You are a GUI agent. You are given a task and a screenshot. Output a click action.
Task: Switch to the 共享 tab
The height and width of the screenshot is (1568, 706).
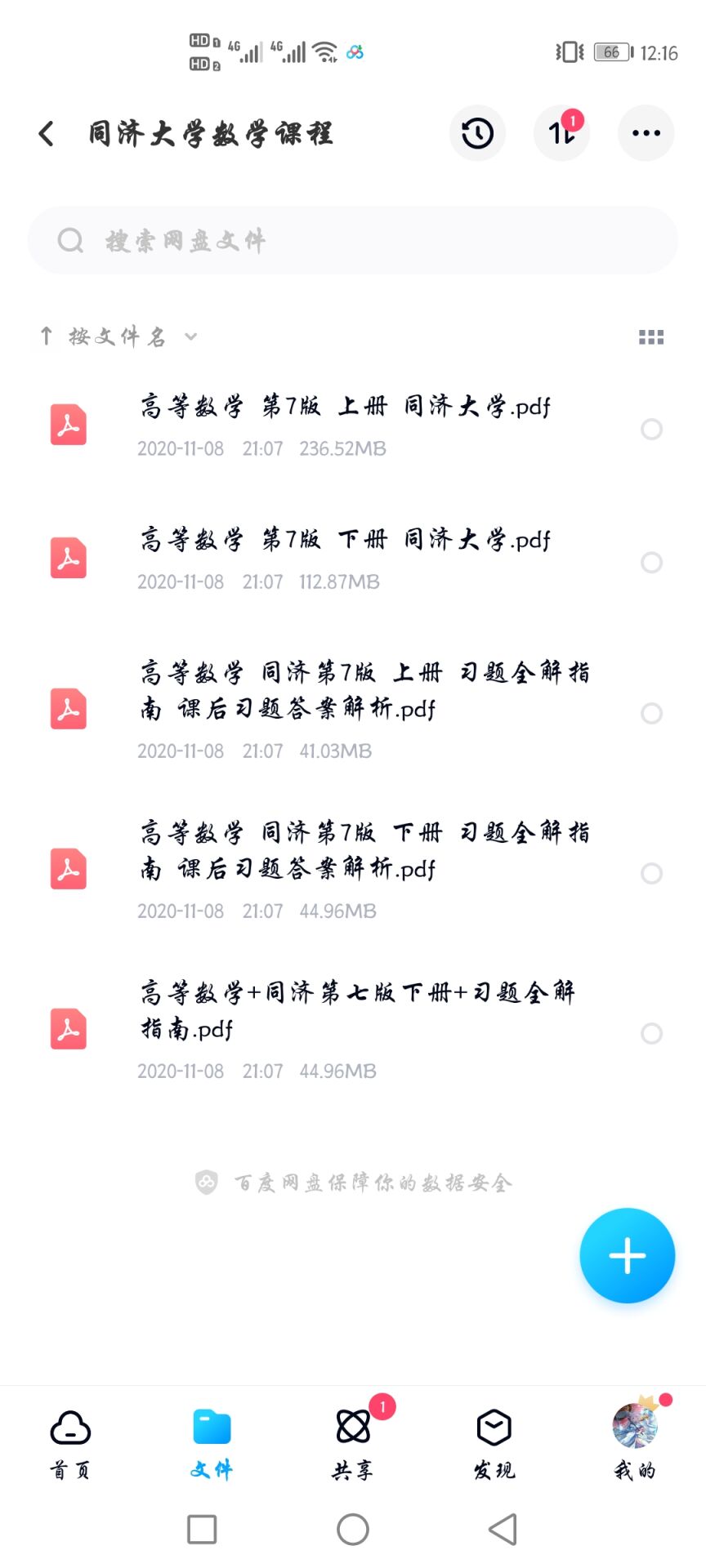[x=353, y=1444]
